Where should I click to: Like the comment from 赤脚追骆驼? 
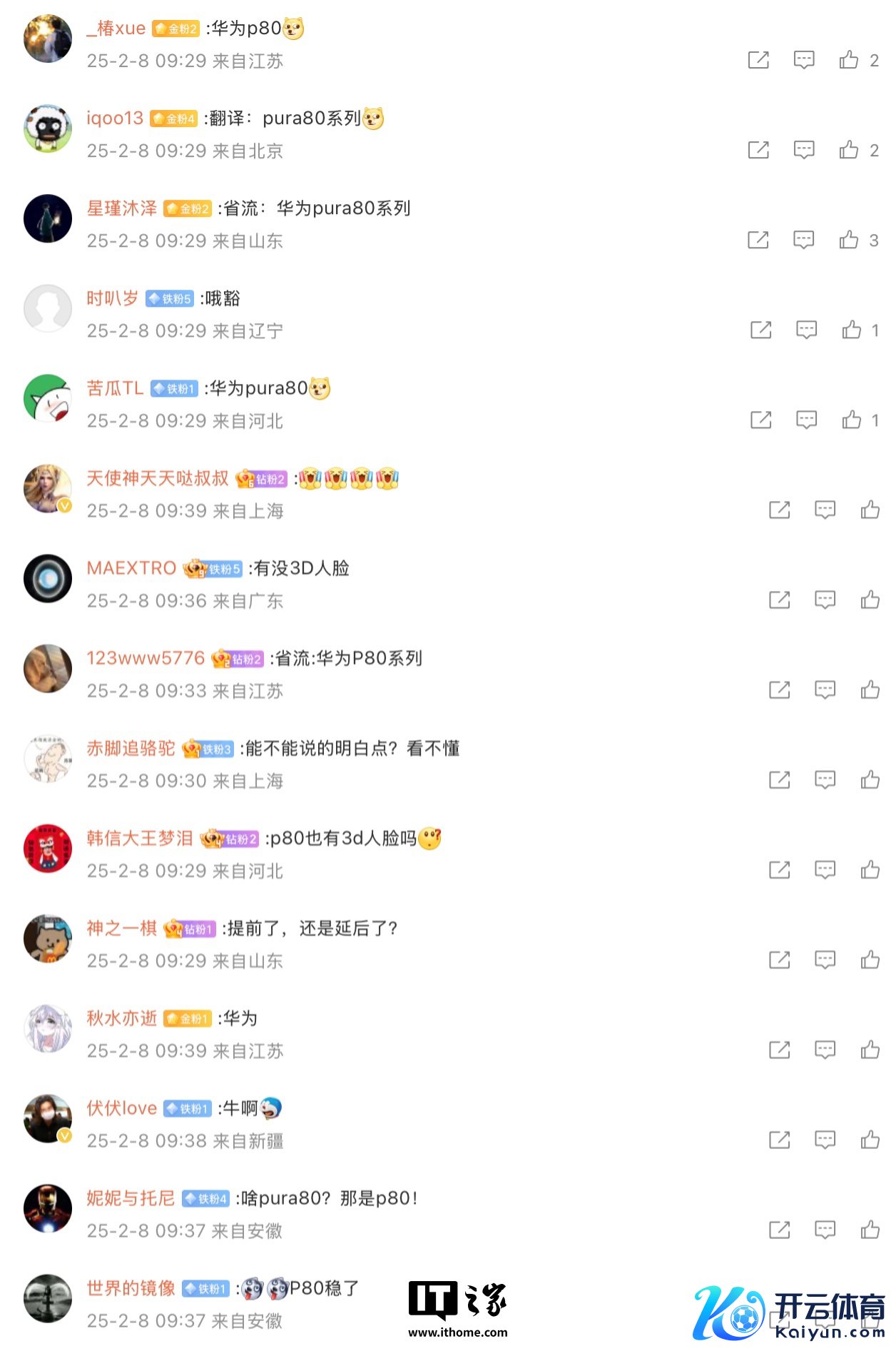coord(870,779)
